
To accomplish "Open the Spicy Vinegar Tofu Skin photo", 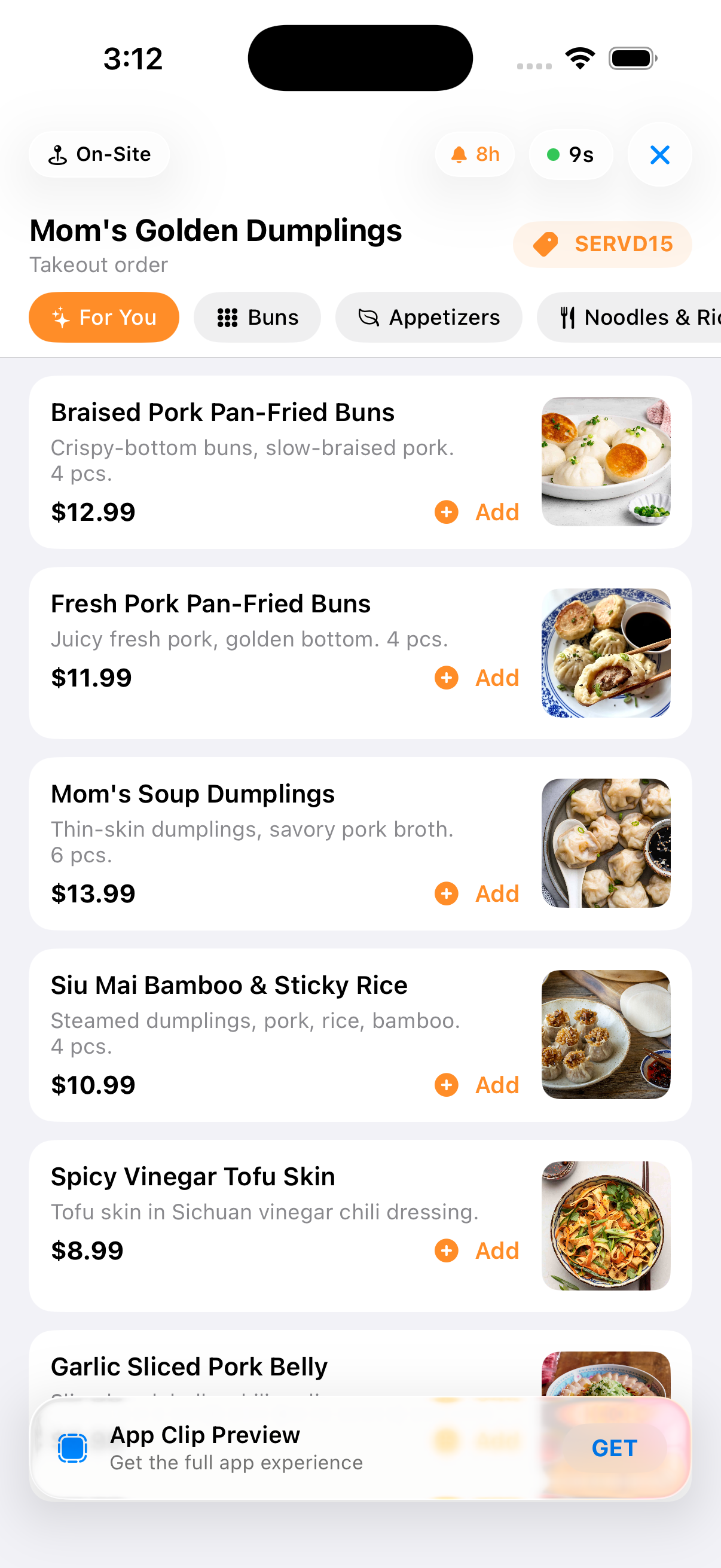I will pyautogui.click(x=606, y=1225).
